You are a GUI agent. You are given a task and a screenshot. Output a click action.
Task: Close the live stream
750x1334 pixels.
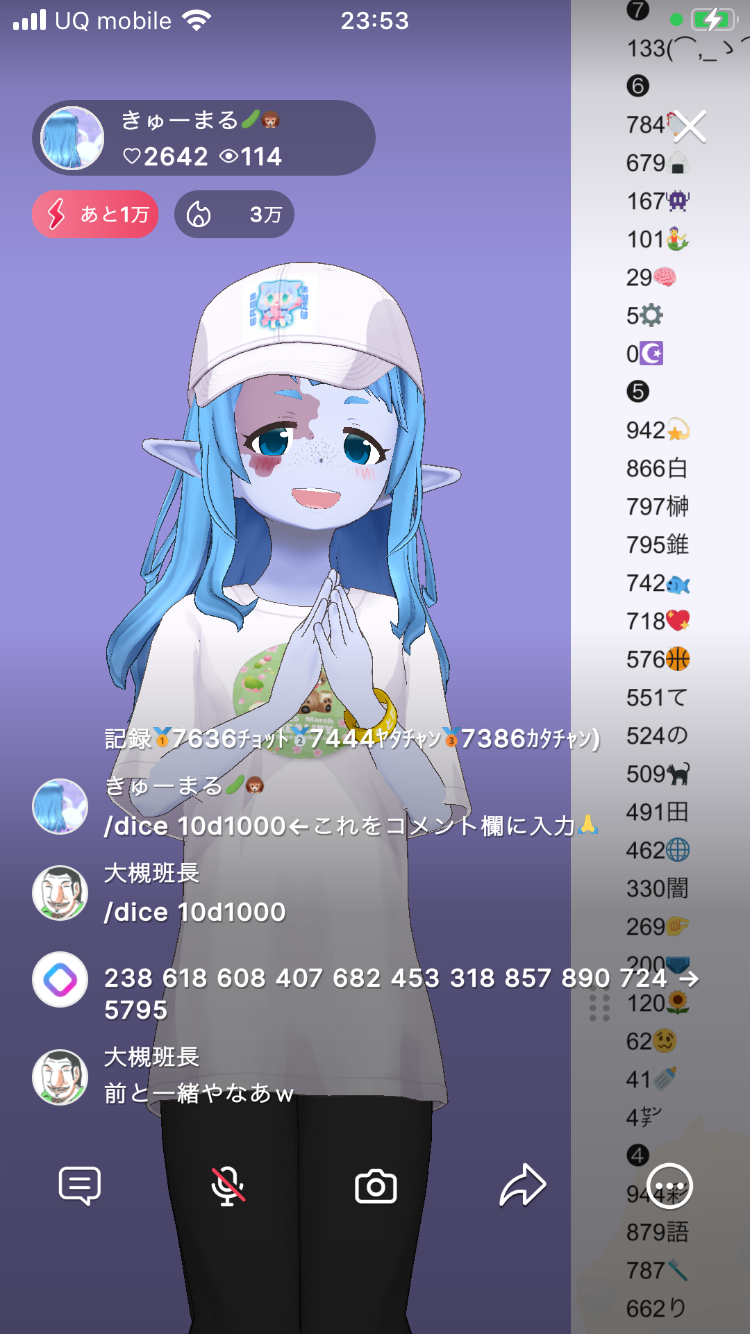[689, 127]
